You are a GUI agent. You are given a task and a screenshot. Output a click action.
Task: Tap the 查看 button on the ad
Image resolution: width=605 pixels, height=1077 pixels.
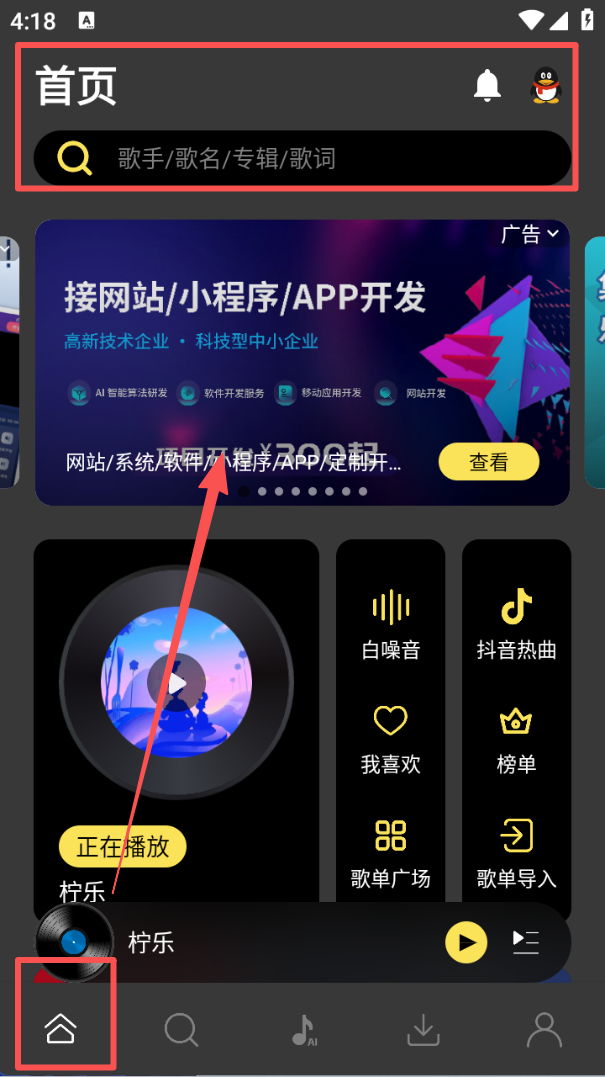pyautogui.click(x=488, y=462)
